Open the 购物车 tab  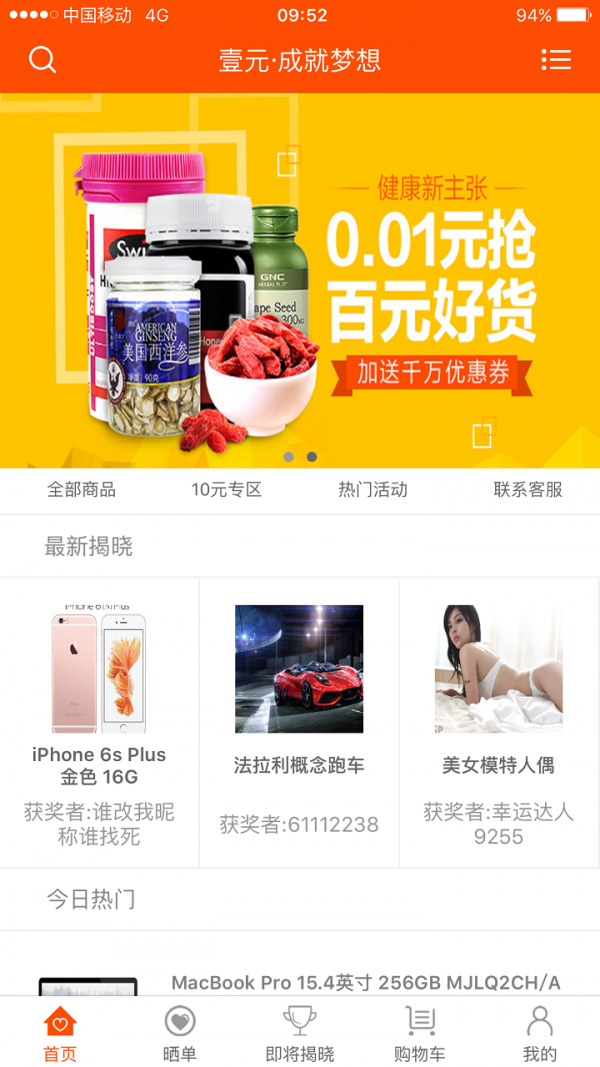click(x=420, y=1033)
